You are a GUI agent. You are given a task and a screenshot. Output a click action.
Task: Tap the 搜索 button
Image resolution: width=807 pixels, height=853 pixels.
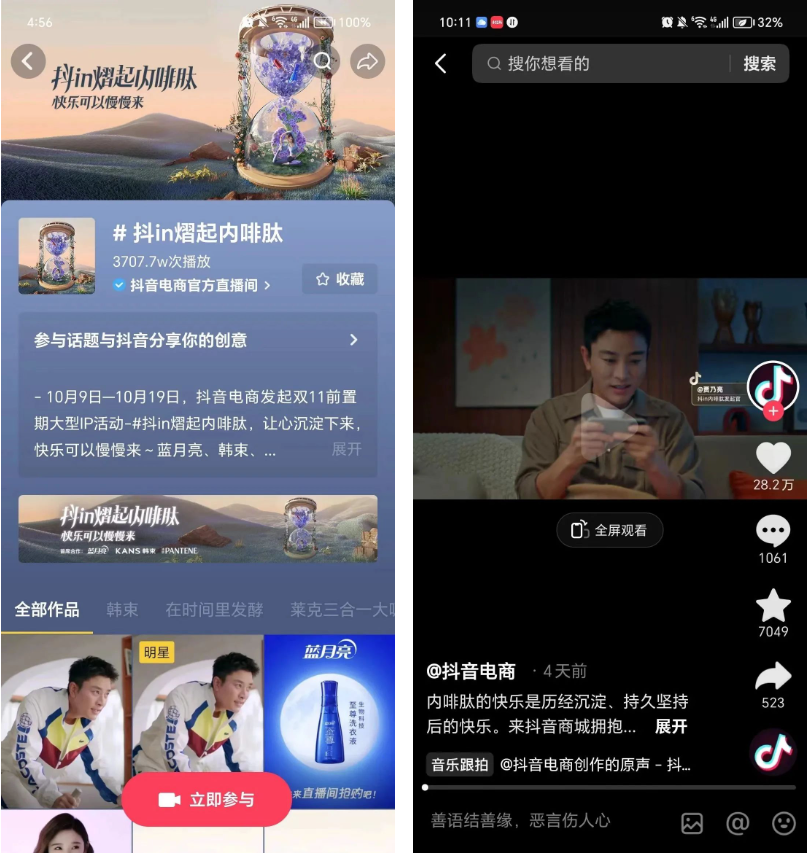tap(759, 64)
